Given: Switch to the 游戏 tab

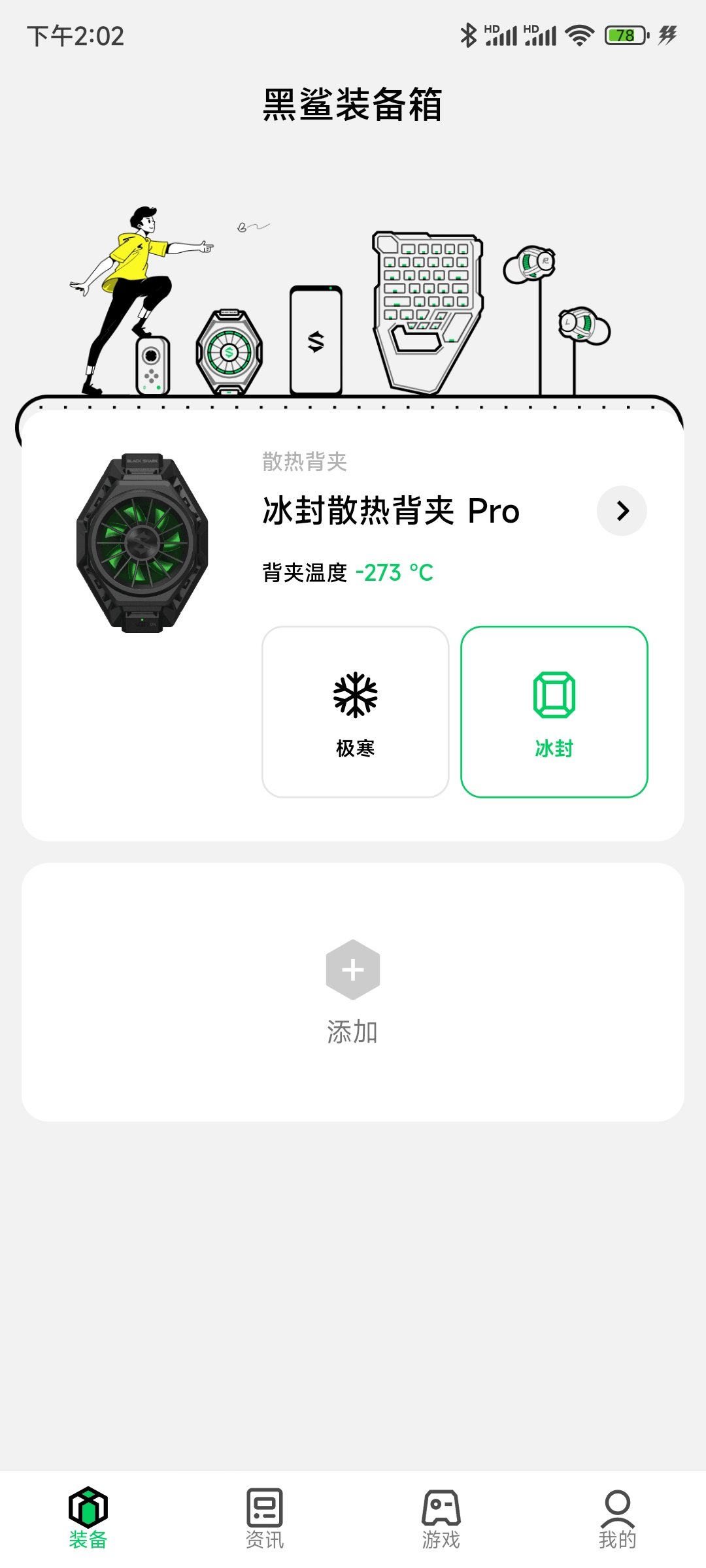Looking at the screenshot, I should (x=441, y=1518).
